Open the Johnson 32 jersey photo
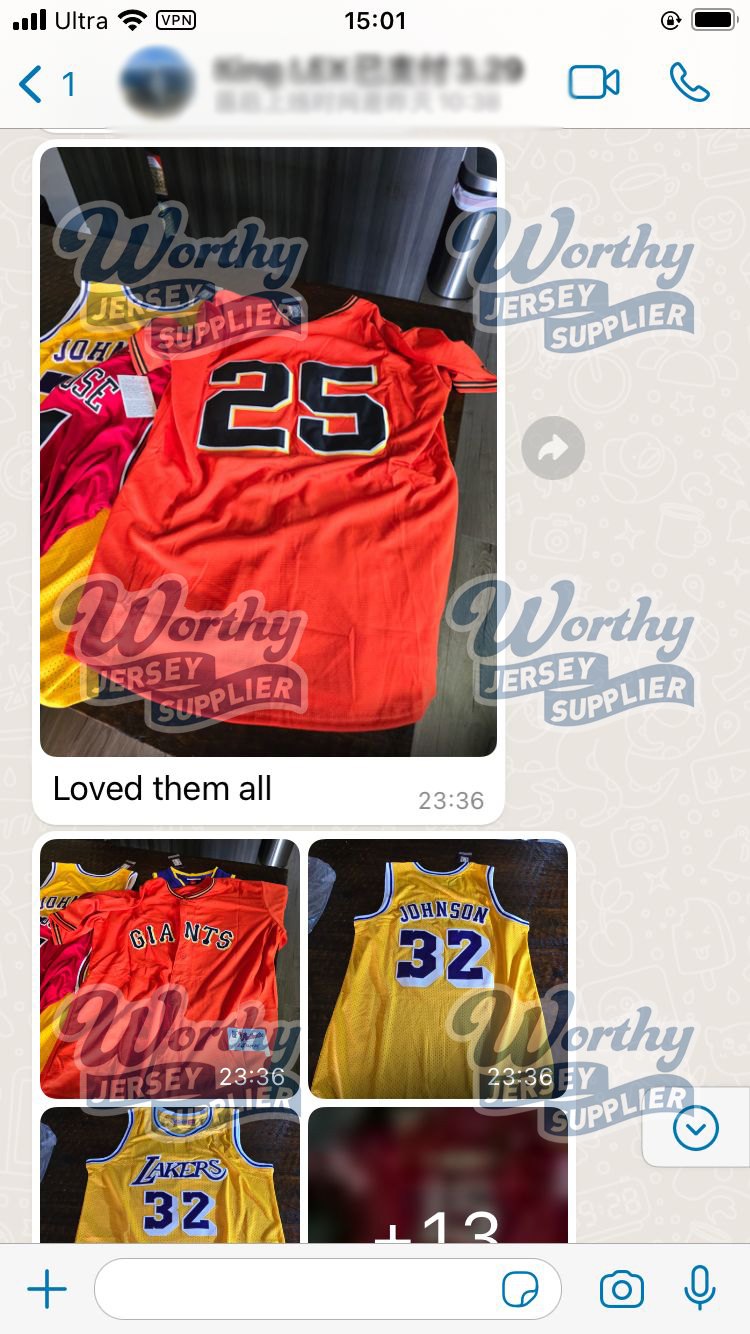 (x=438, y=968)
